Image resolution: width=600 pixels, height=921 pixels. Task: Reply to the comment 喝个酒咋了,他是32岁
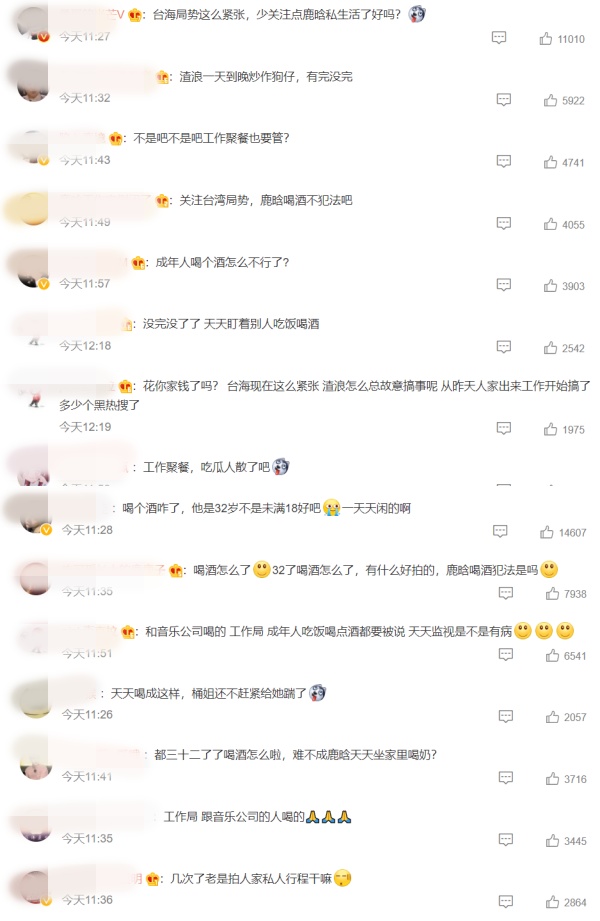point(500,531)
